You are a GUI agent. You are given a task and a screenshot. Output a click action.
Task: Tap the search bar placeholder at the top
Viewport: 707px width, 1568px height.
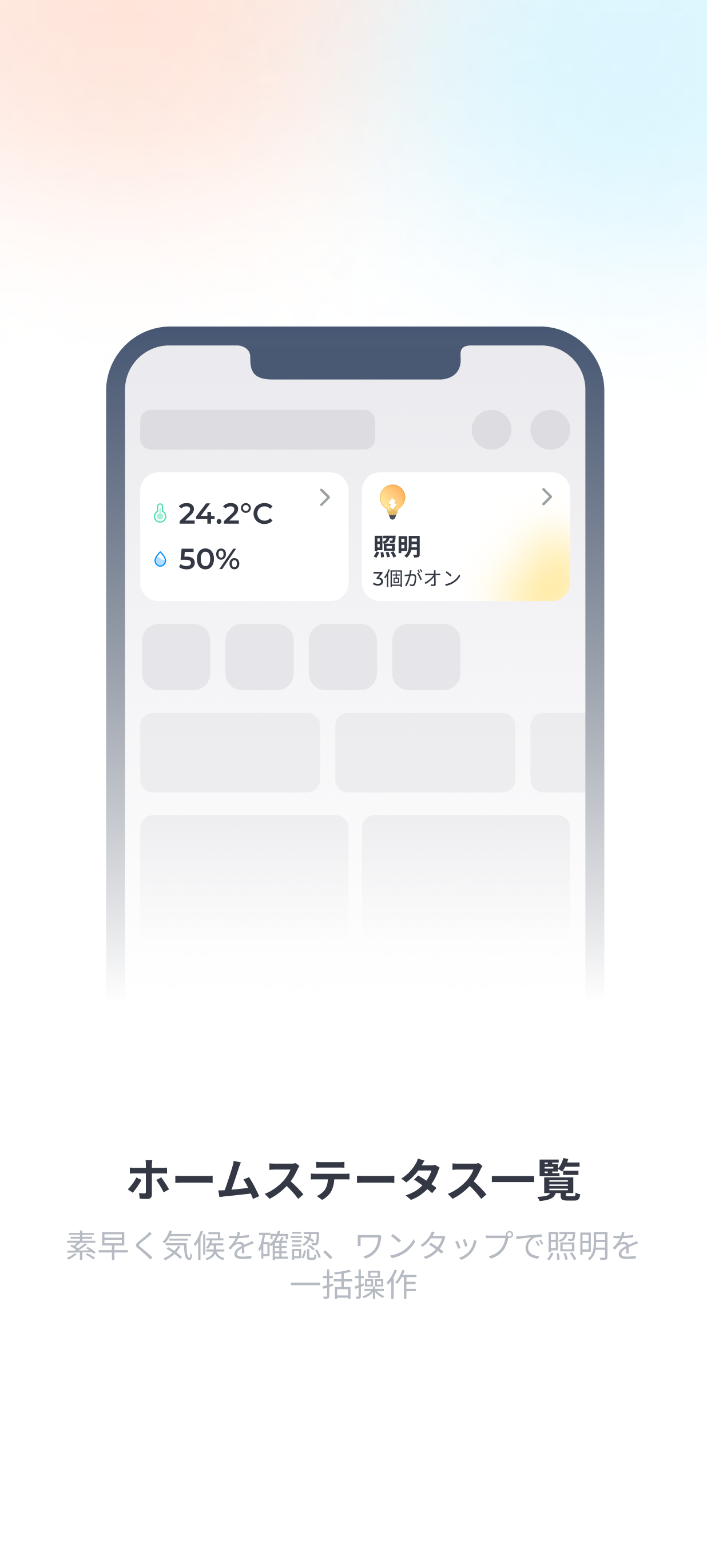click(259, 429)
